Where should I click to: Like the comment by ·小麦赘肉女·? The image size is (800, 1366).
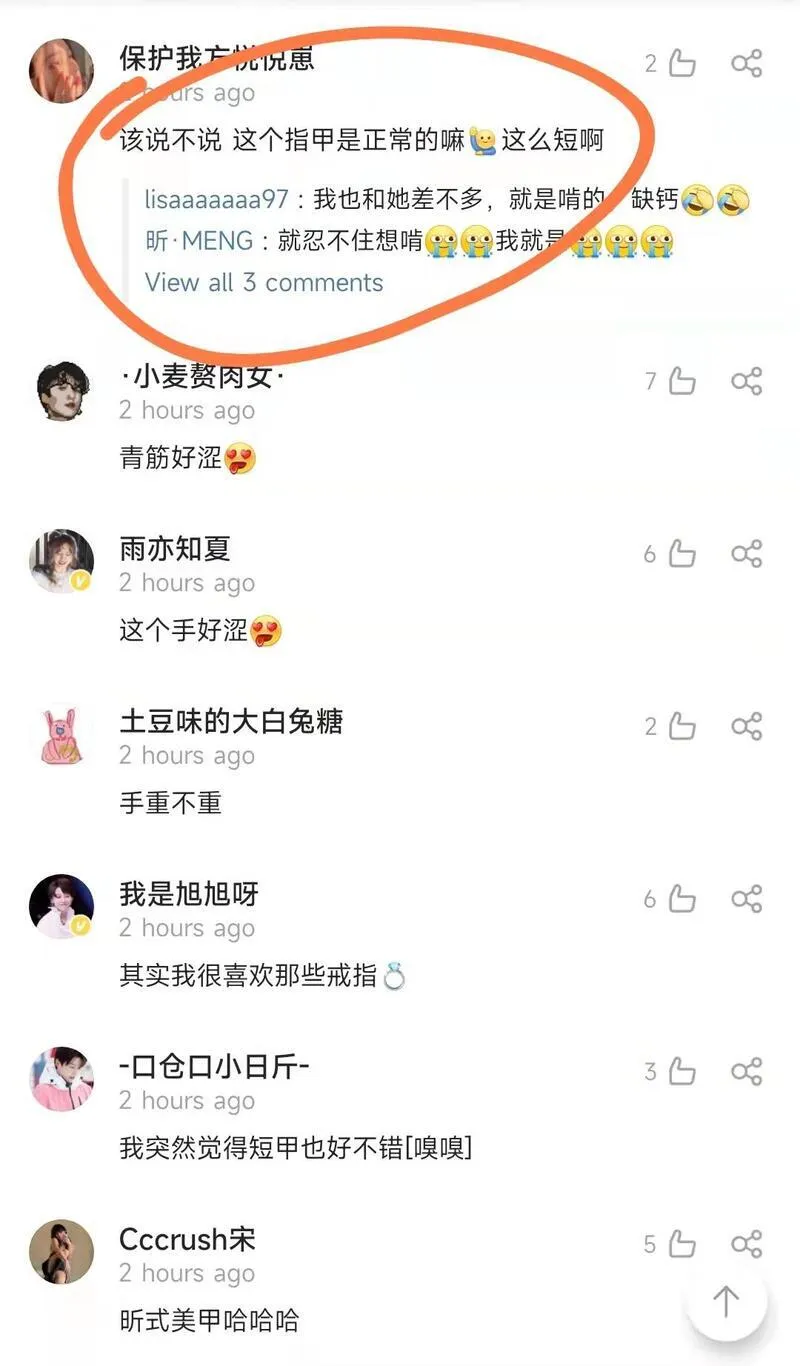[x=682, y=381]
